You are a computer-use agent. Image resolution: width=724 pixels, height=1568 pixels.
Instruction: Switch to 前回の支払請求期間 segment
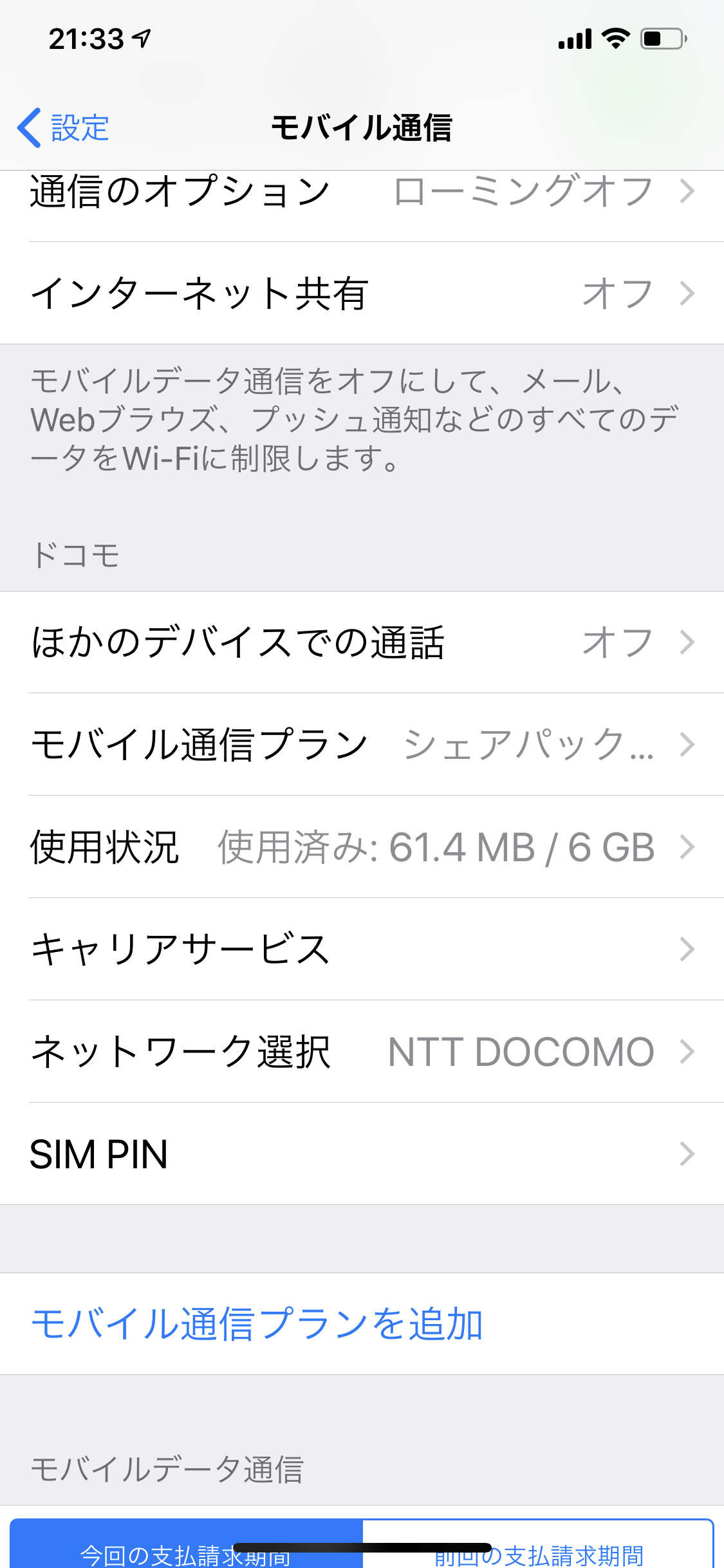538,1545
